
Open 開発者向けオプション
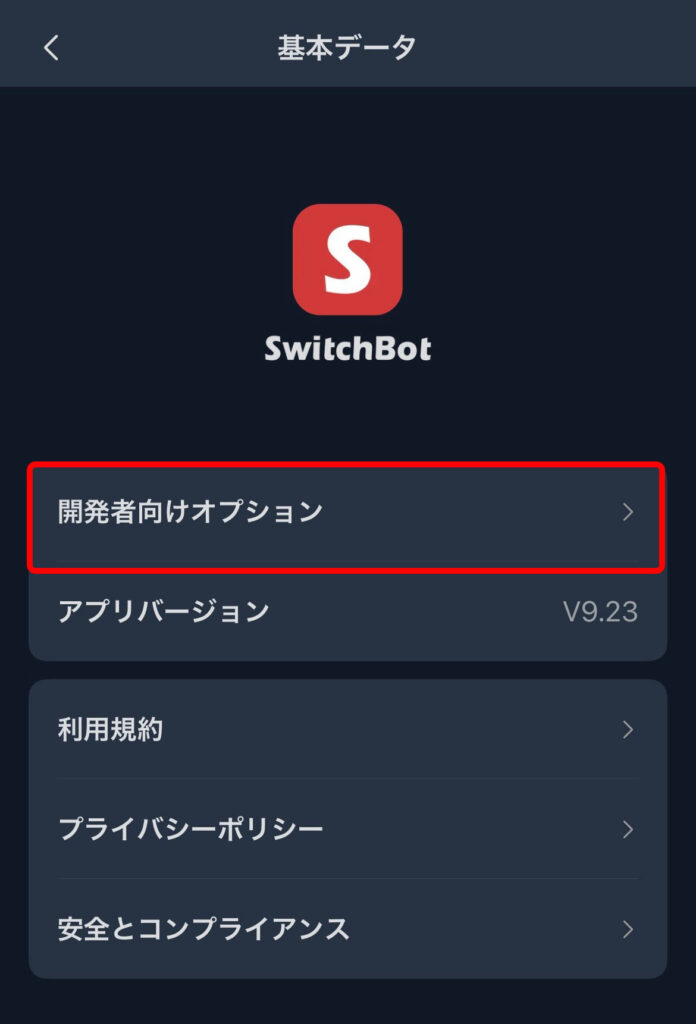[346, 513]
